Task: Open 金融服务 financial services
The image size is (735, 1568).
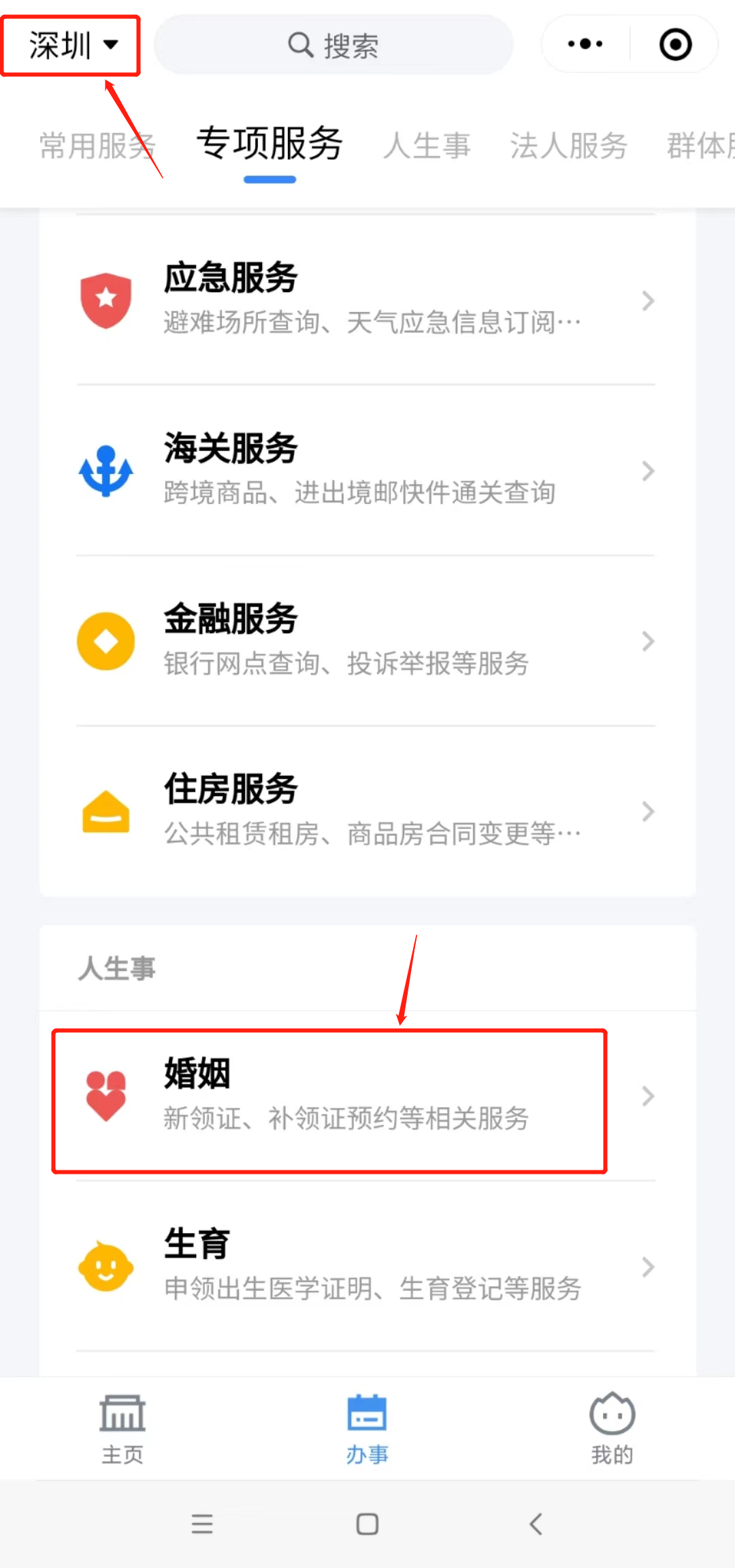Action: click(367, 641)
